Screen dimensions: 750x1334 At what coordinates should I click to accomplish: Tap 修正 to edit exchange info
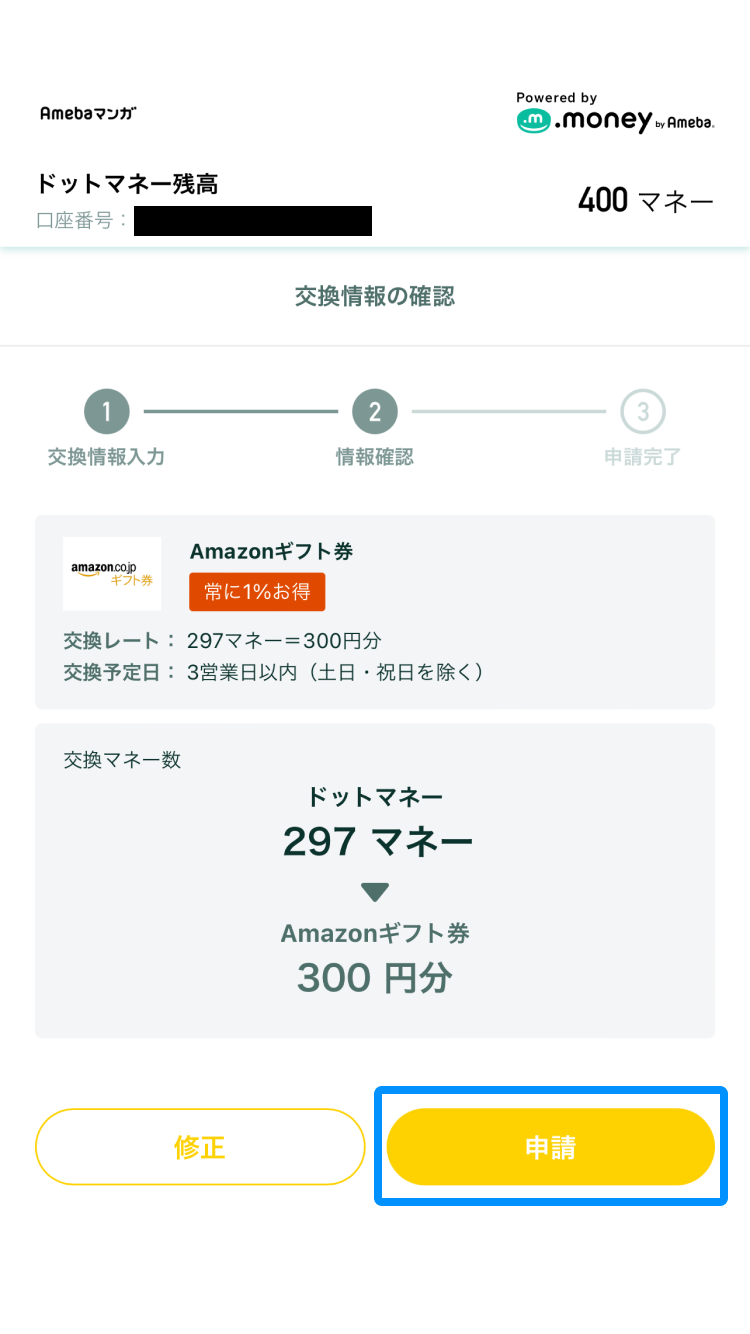pyautogui.click(x=200, y=1147)
